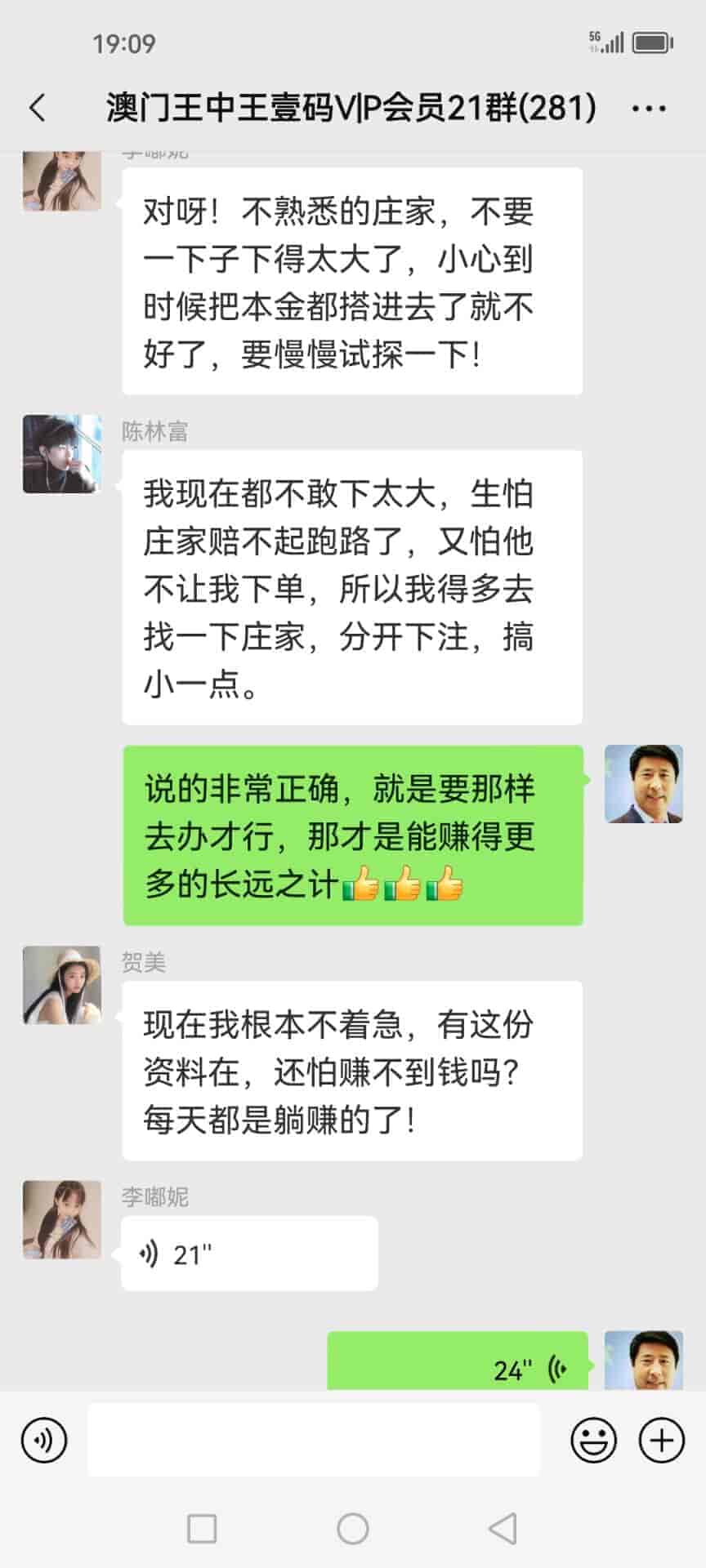Image resolution: width=706 pixels, height=1568 pixels.
Task: Go back from the group chat
Action: click(38, 108)
